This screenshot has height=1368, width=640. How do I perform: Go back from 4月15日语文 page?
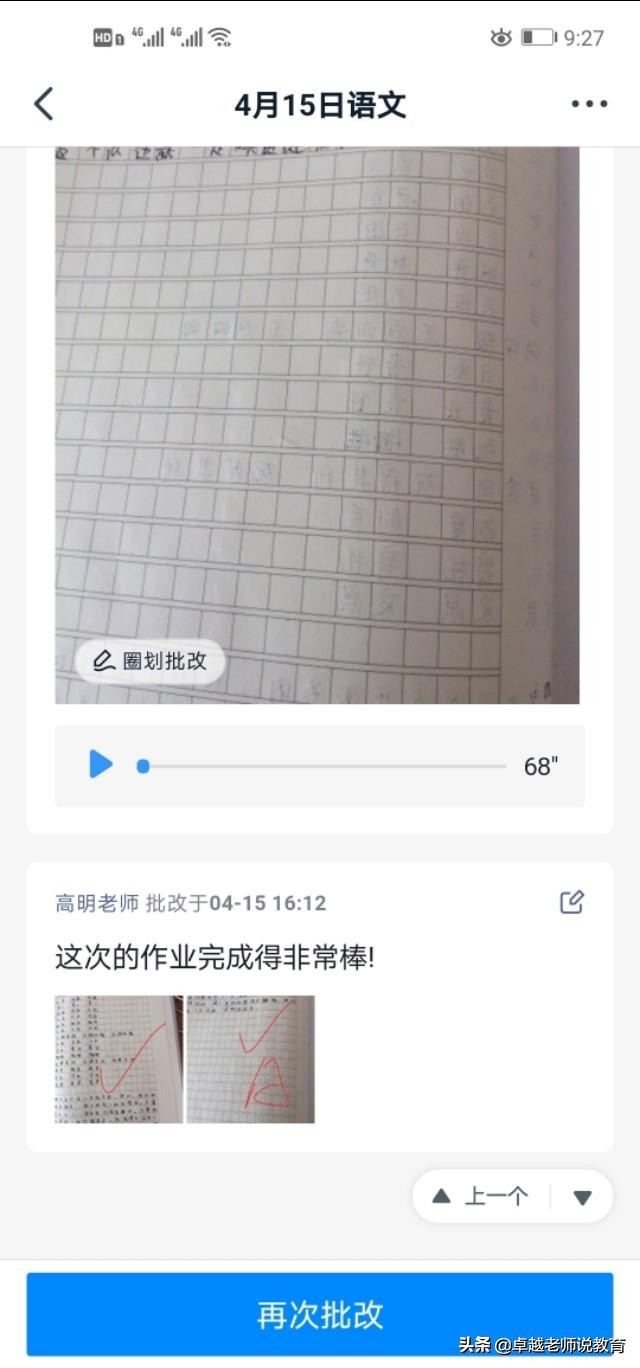[44, 104]
